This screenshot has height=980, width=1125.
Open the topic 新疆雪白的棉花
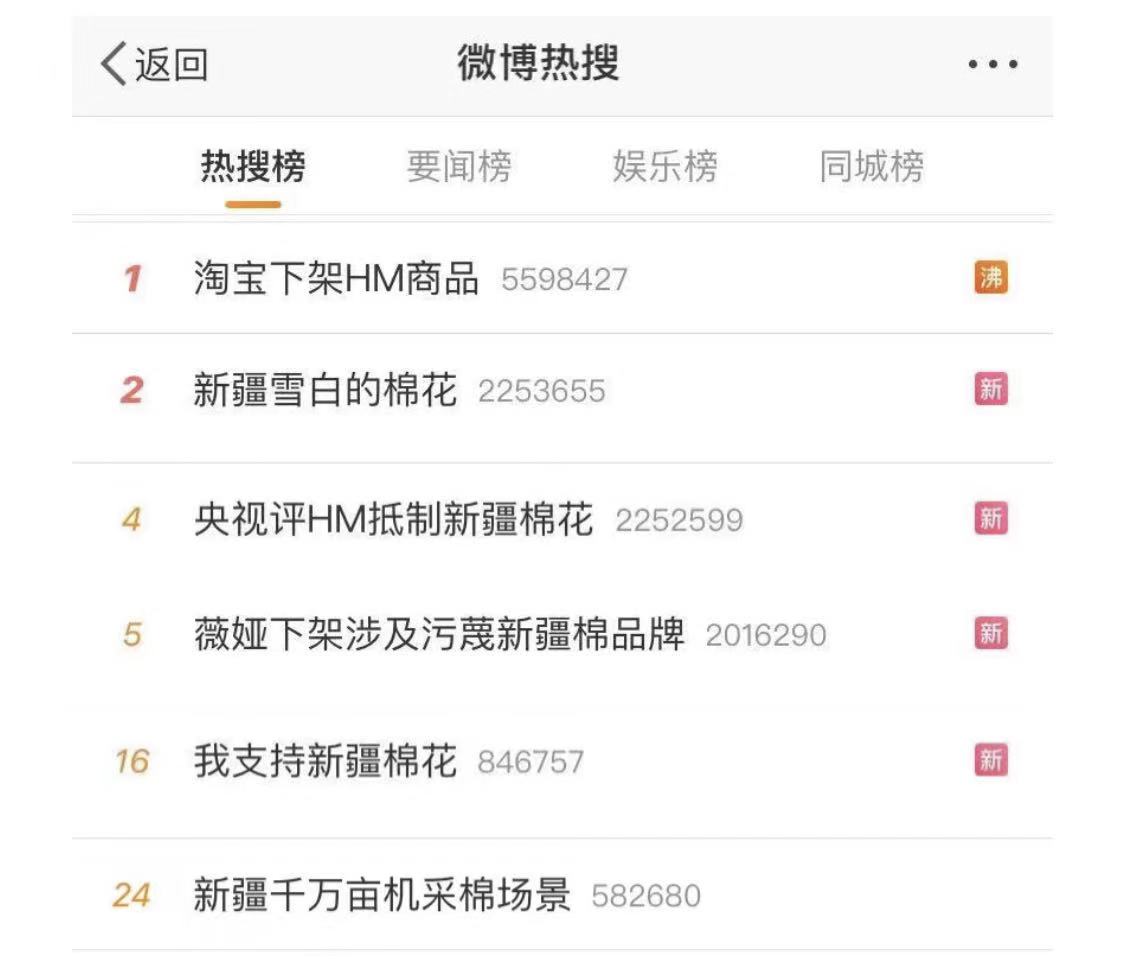(325, 390)
